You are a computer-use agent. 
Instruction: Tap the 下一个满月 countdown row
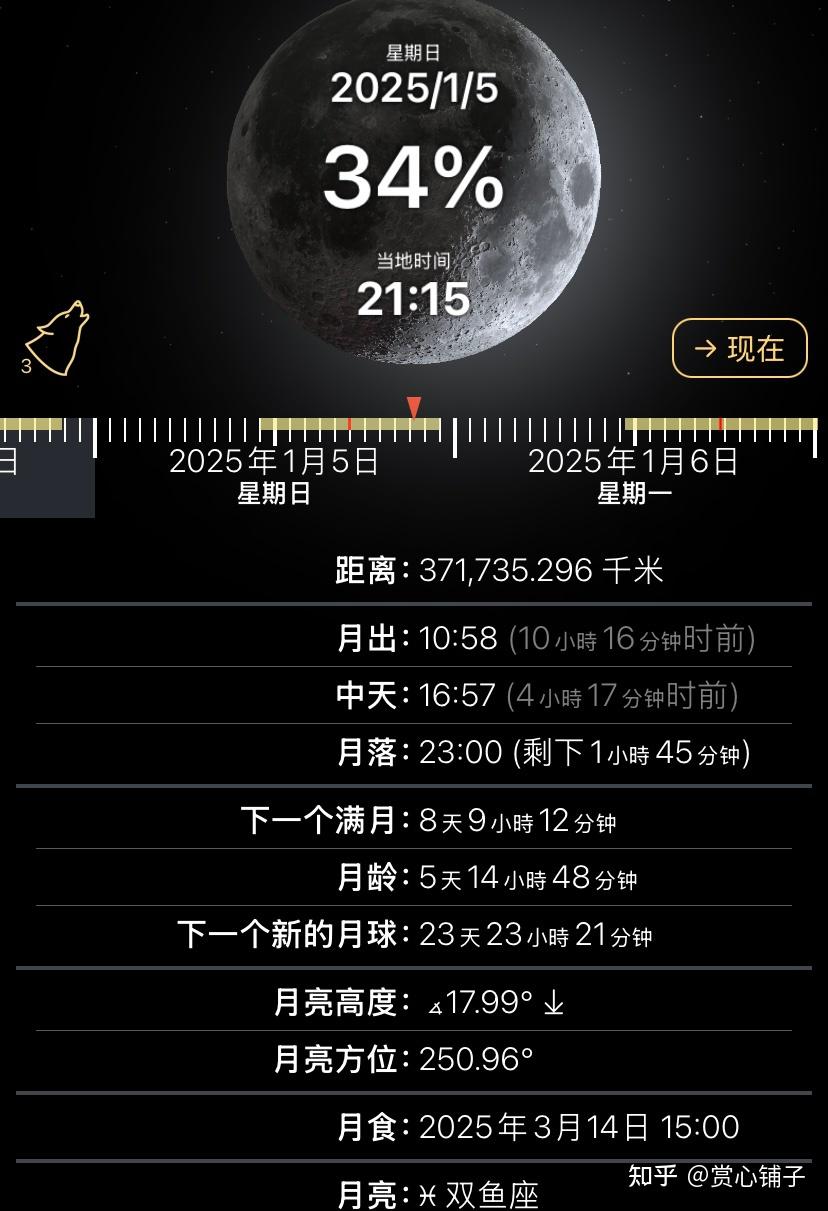430,818
